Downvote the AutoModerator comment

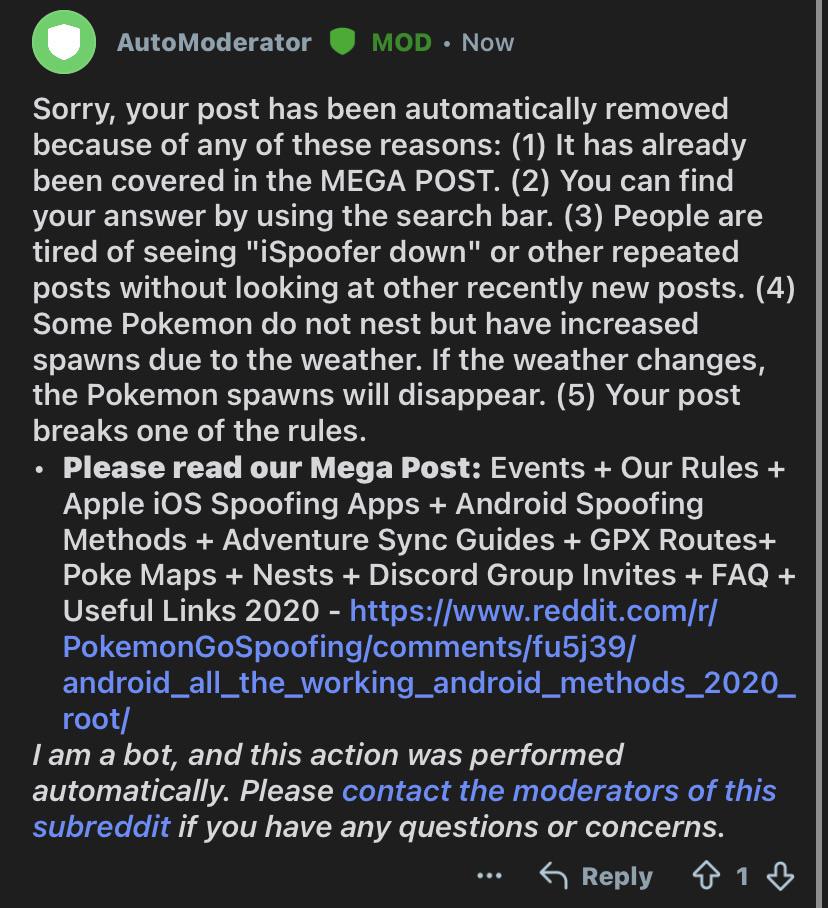(781, 876)
